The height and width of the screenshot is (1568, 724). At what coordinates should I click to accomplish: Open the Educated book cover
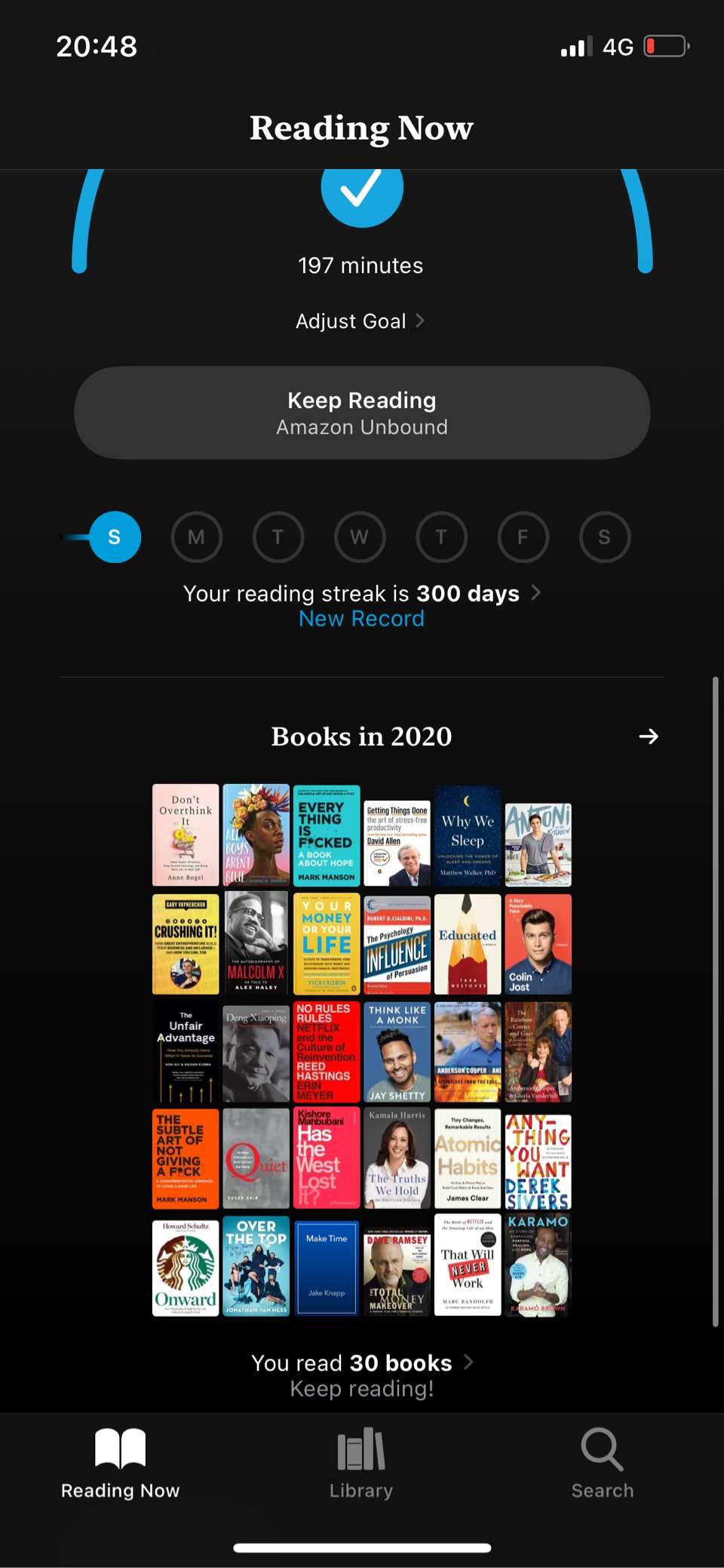point(468,944)
